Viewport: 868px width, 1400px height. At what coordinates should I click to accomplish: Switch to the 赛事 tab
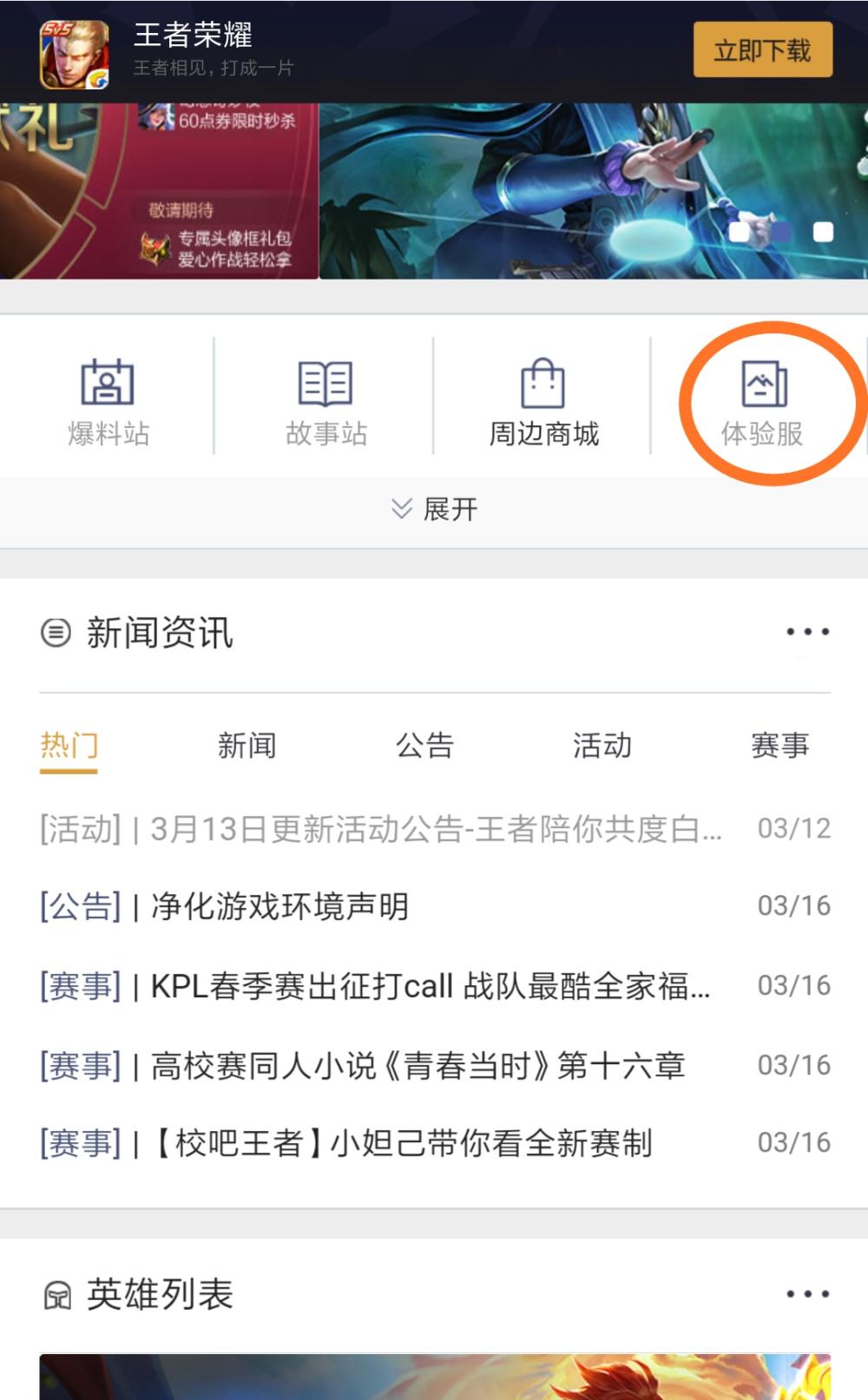click(779, 745)
